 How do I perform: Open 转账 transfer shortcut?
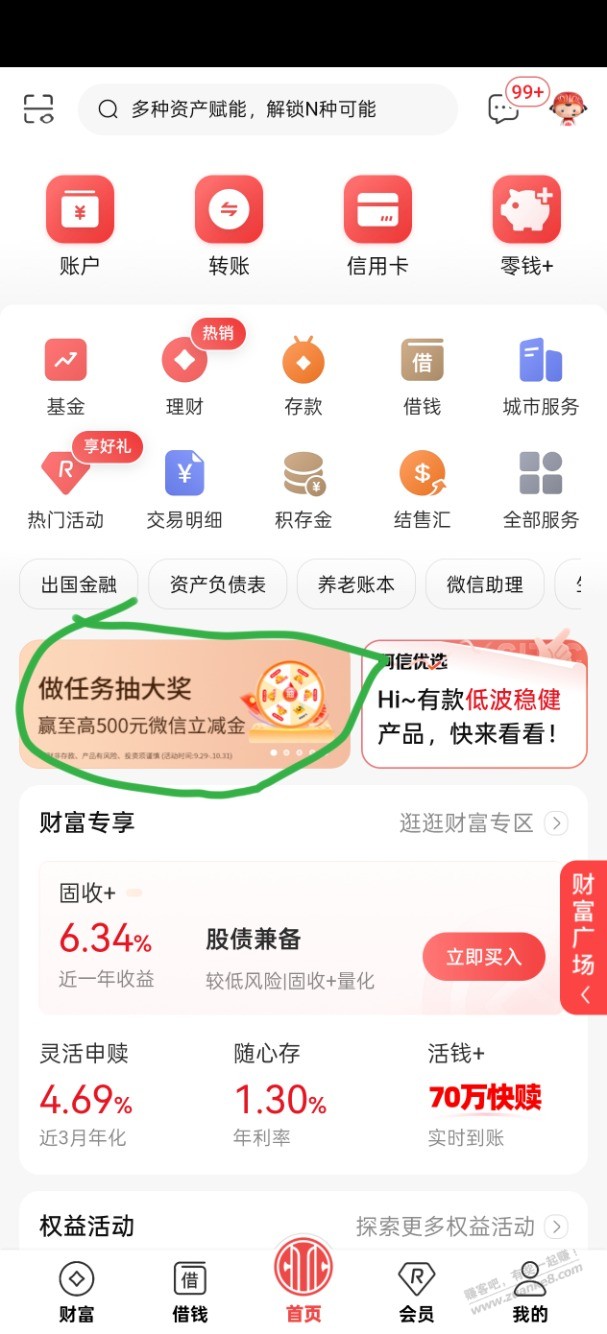pyautogui.click(x=229, y=225)
